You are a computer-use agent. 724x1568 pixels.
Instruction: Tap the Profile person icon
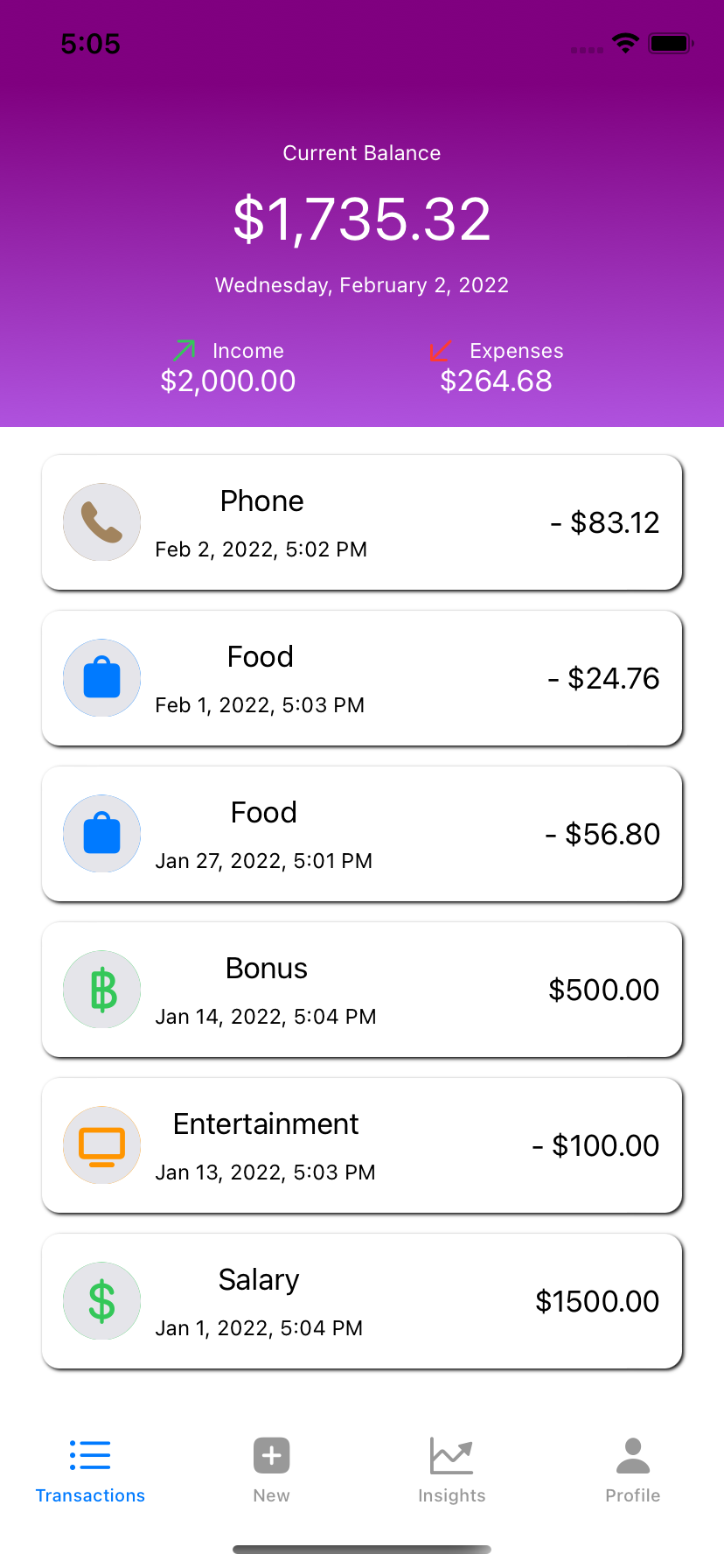pyautogui.click(x=632, y=1454)
